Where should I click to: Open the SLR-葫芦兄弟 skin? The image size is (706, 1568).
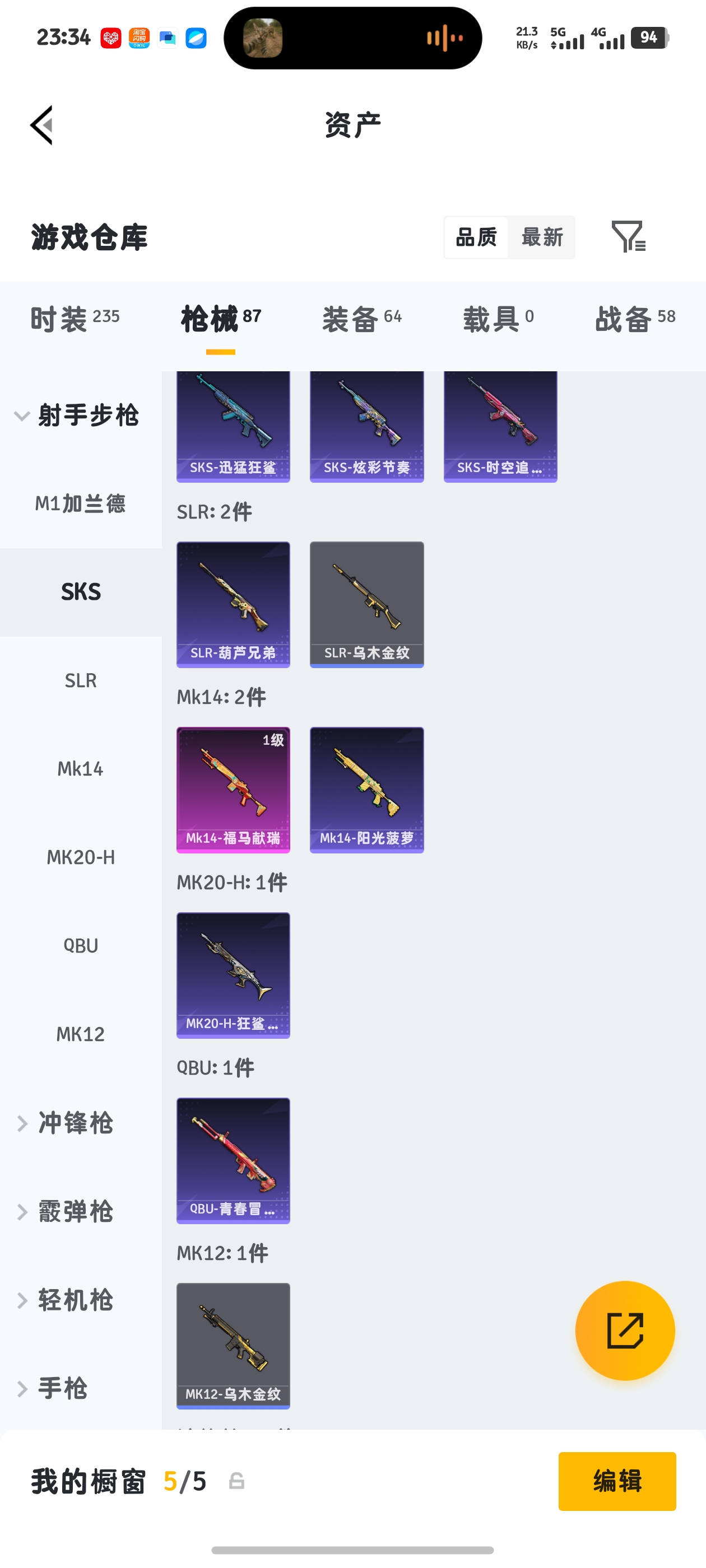[x=233, y=604]
